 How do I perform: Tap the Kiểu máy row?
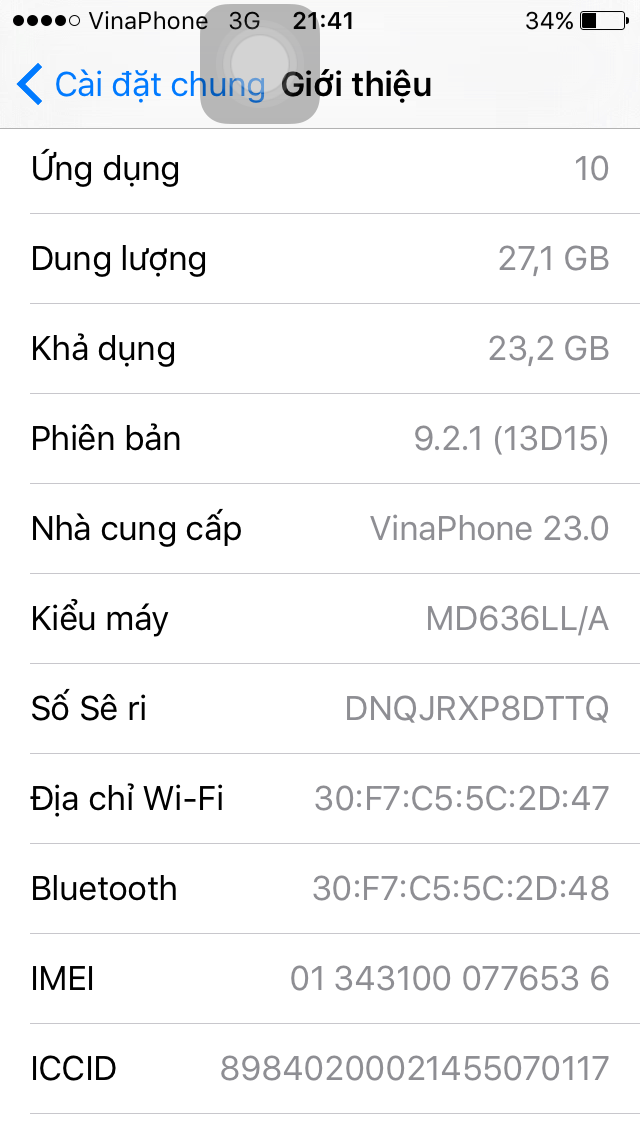click(x=320, y=619)
